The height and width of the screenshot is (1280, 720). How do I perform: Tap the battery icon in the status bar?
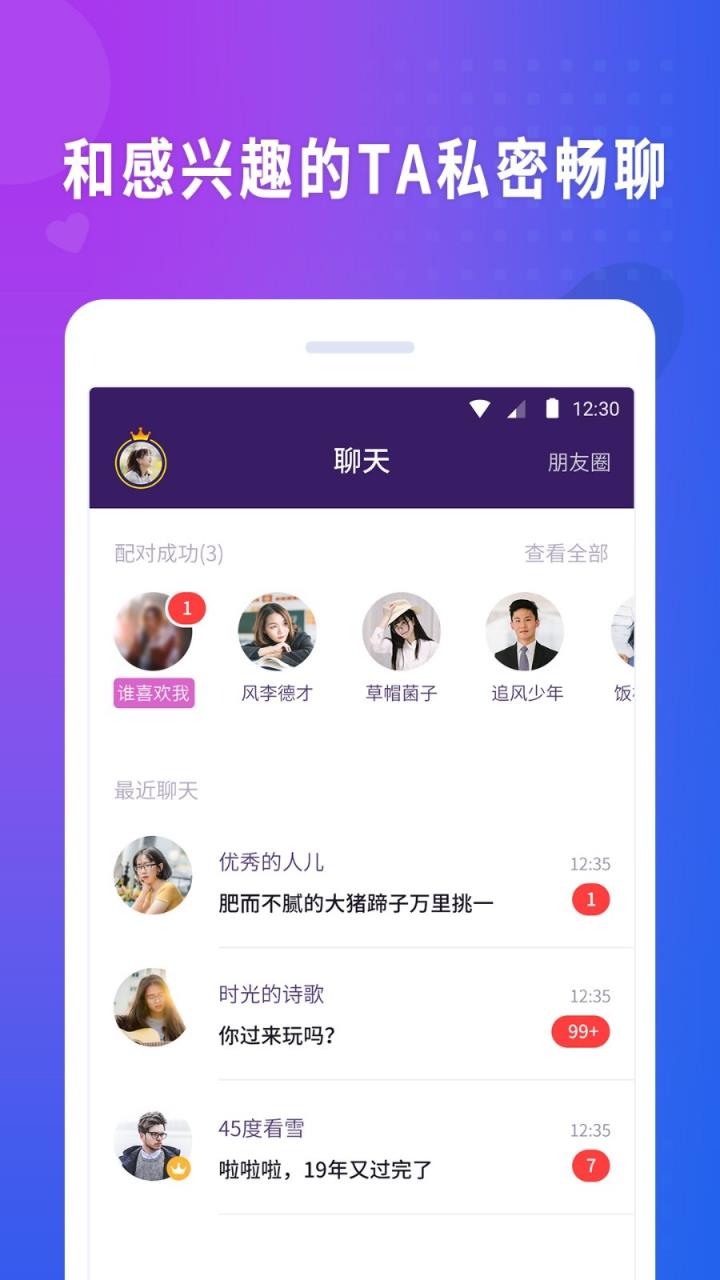coord(552,407)
